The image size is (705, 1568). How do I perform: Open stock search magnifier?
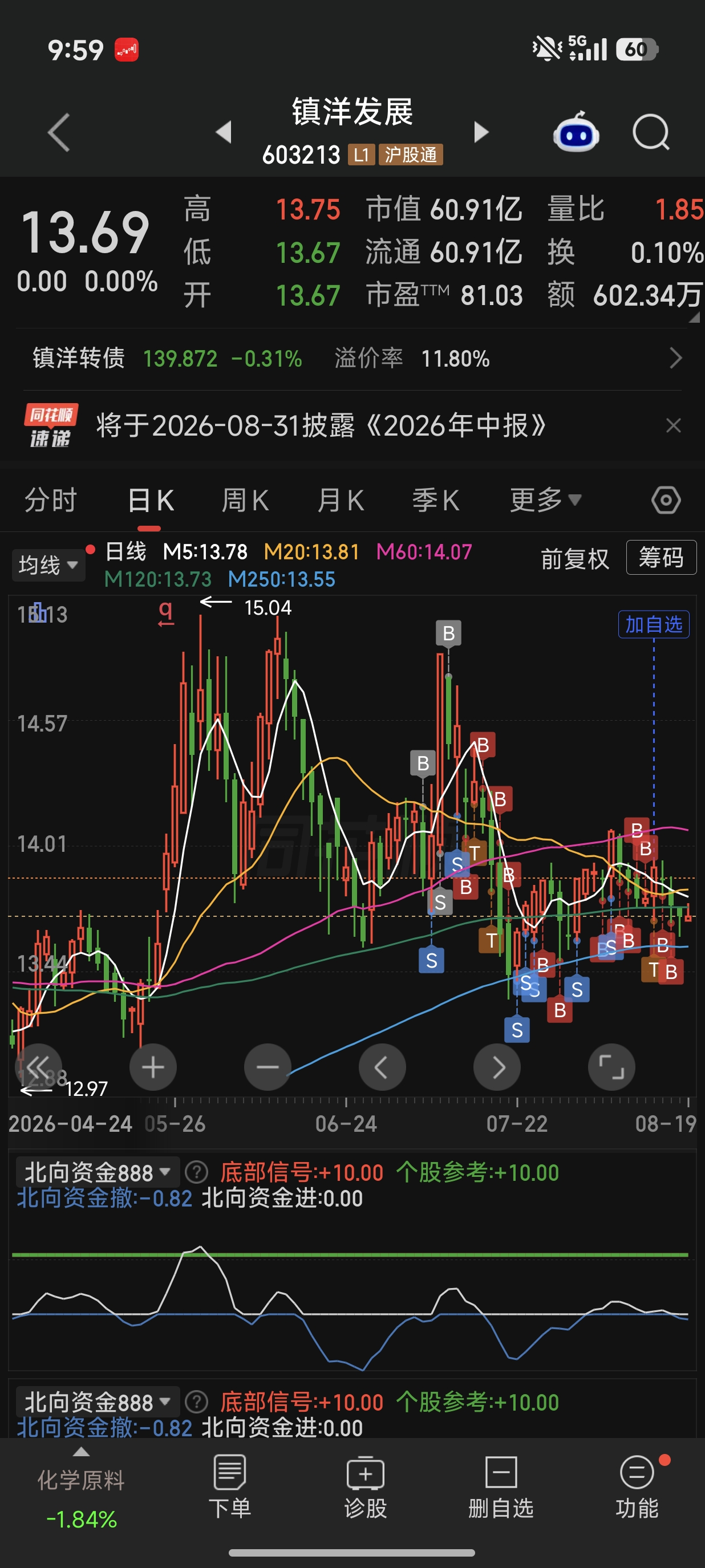point(651,132)
